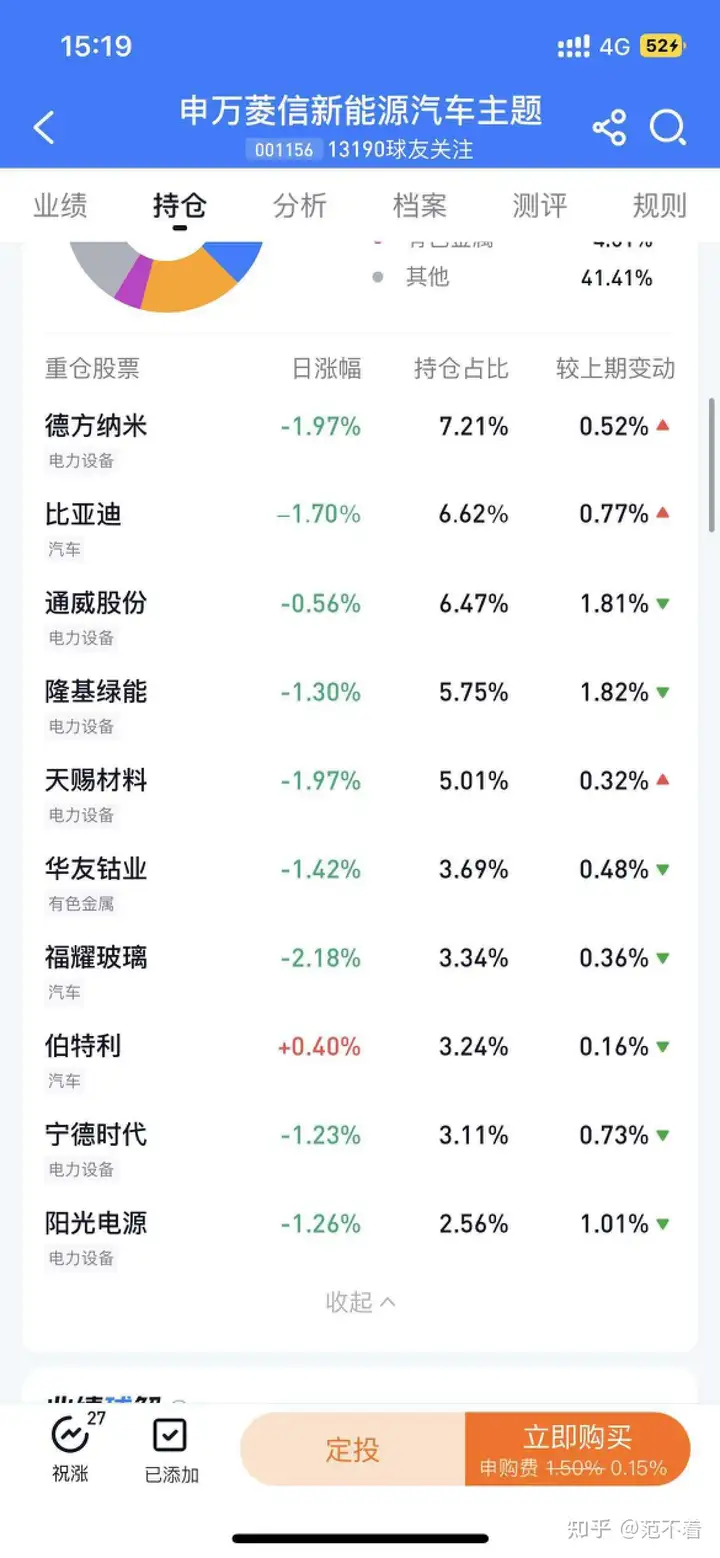720x1558 pixels.
Task: Open the 比亚迪 stock row
Action: 360,528
